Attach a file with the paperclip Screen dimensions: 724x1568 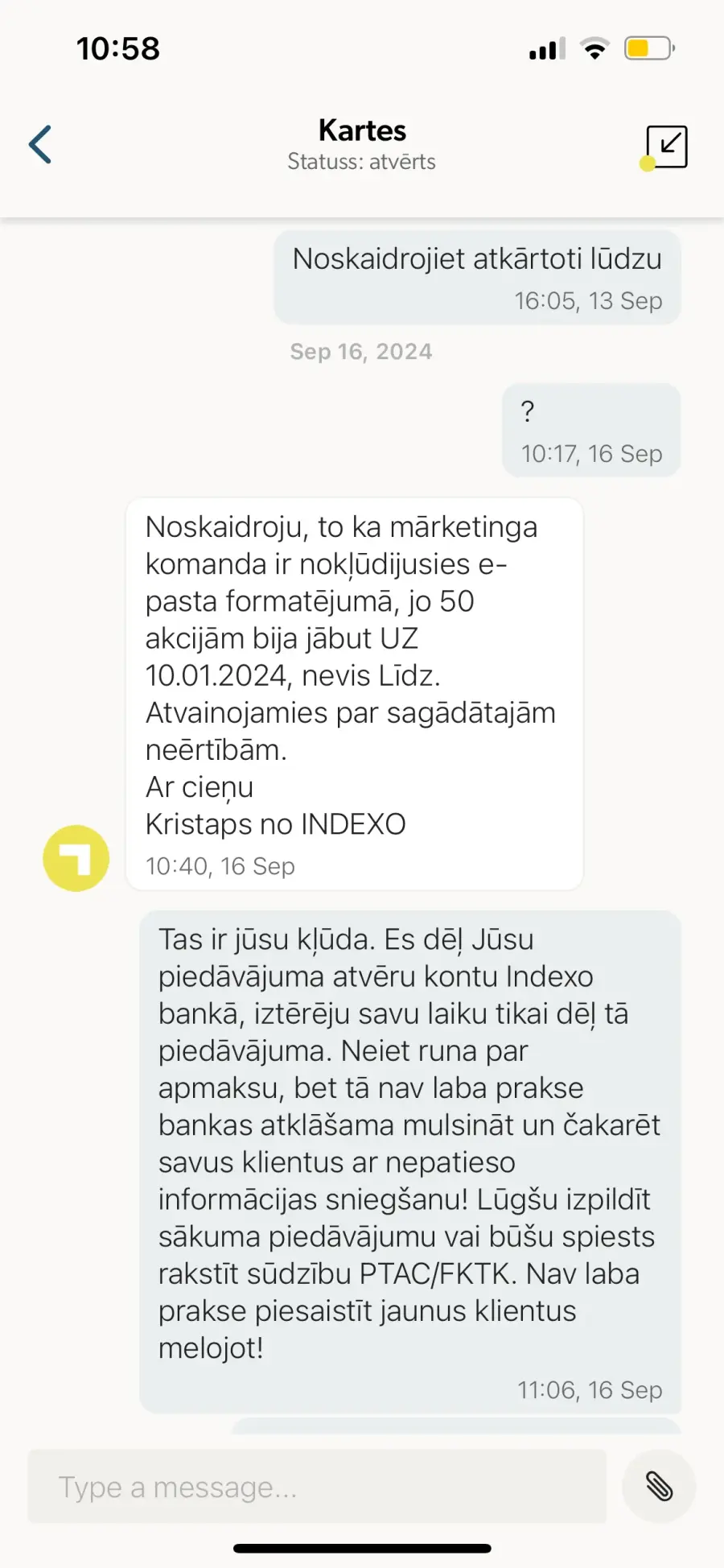click(x=659, y=1487)
